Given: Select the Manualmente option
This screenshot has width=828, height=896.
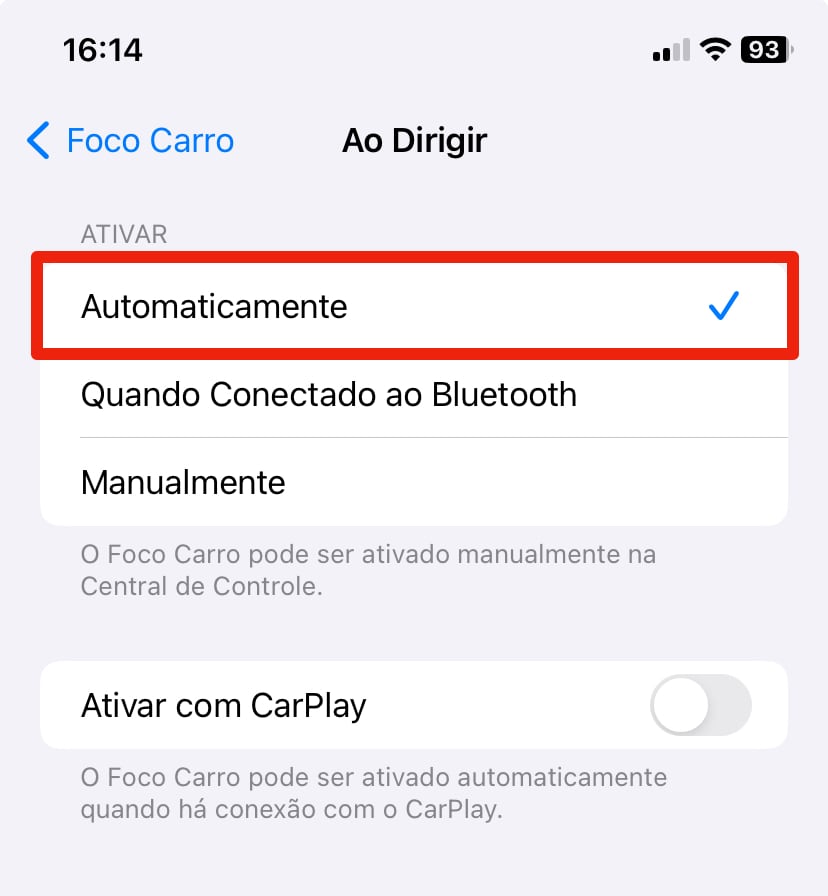Looking at the screenshot, I should click(414, 483).
